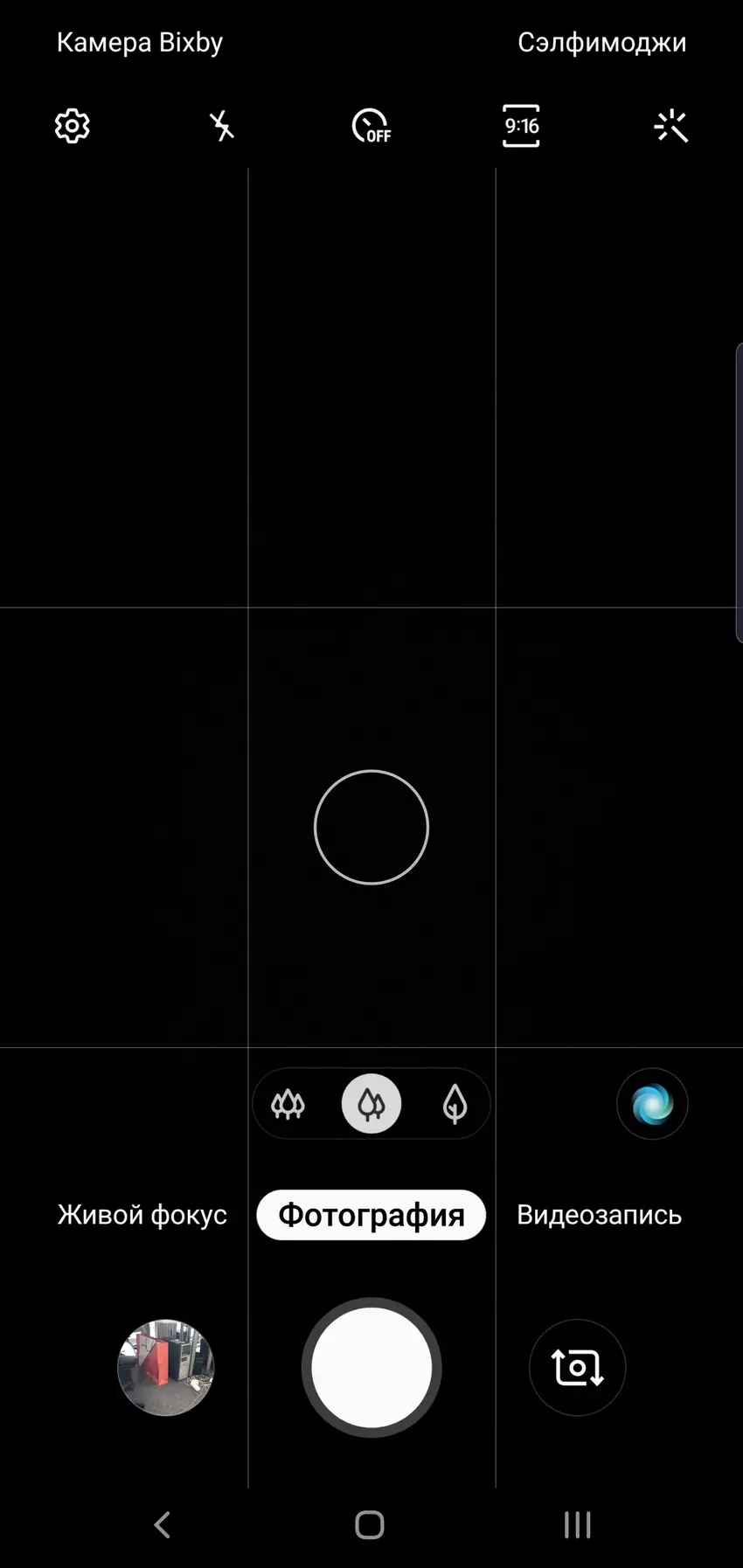Open recent apps from the navigation bar
The height and width of the screenshot is (1568, 743).
click(575, 1524)
